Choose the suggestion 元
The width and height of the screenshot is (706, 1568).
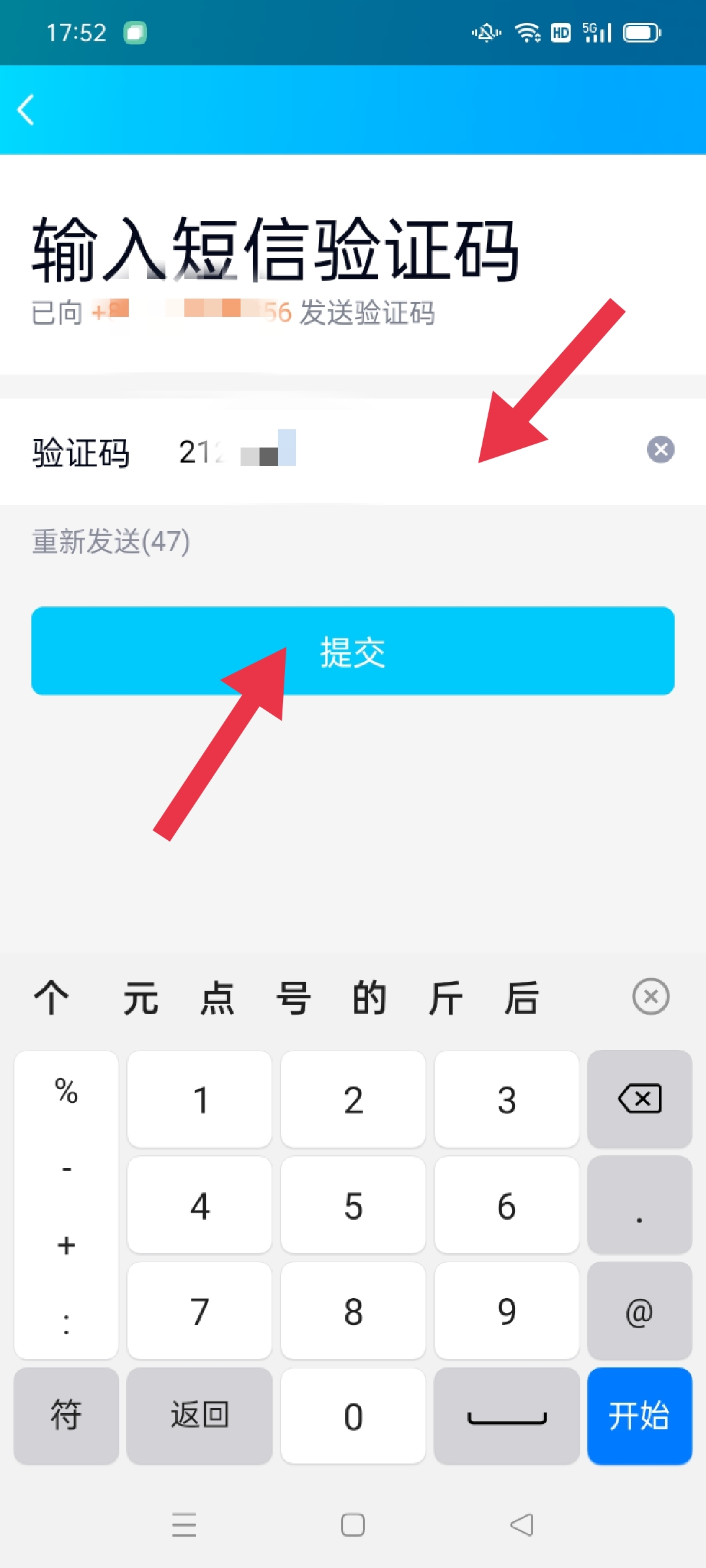(x=141, y=998)
